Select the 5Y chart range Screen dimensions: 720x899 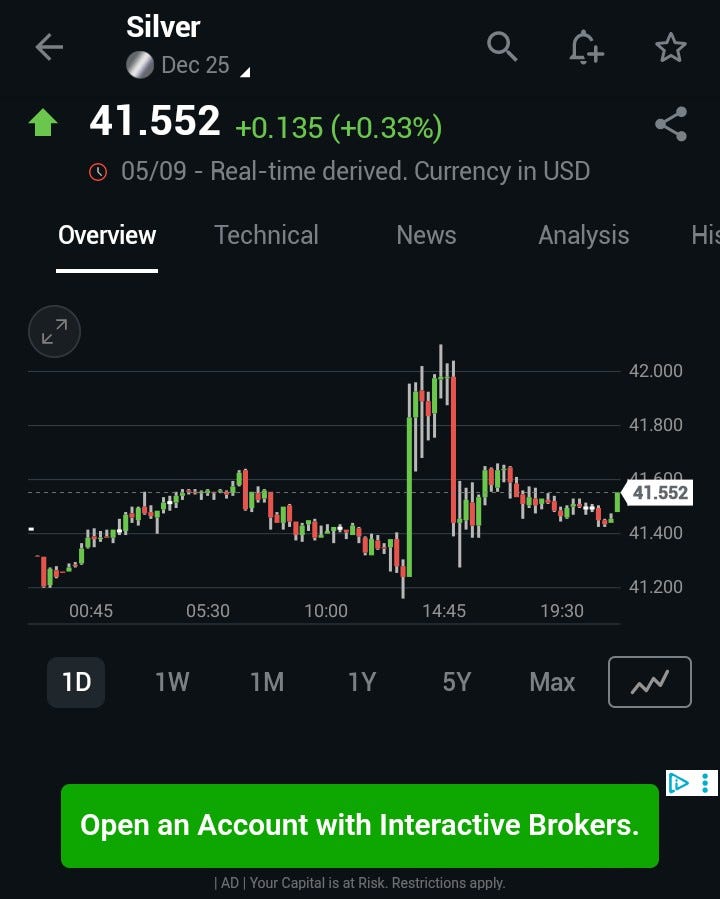pyautogui.click(x=457, y=682)
